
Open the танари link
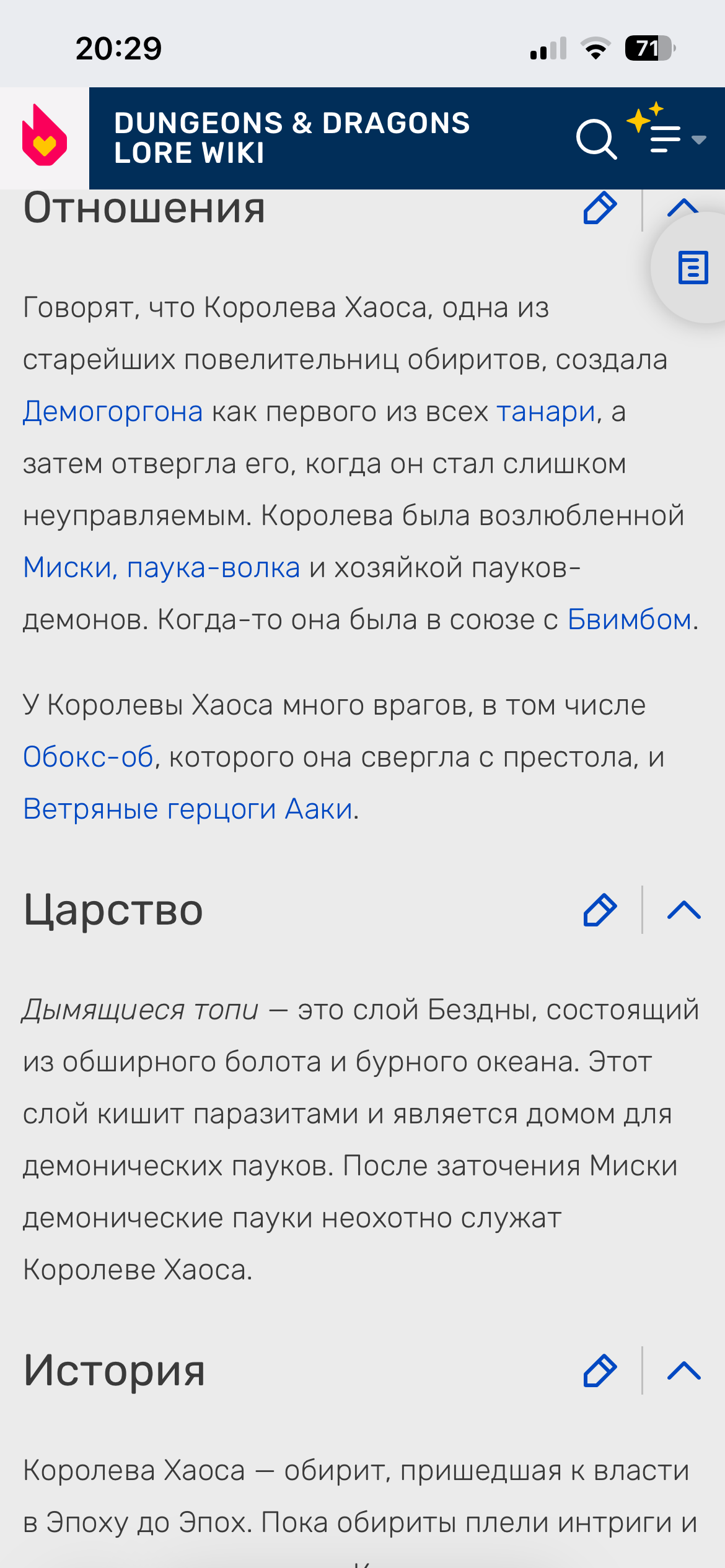[546, 412]
